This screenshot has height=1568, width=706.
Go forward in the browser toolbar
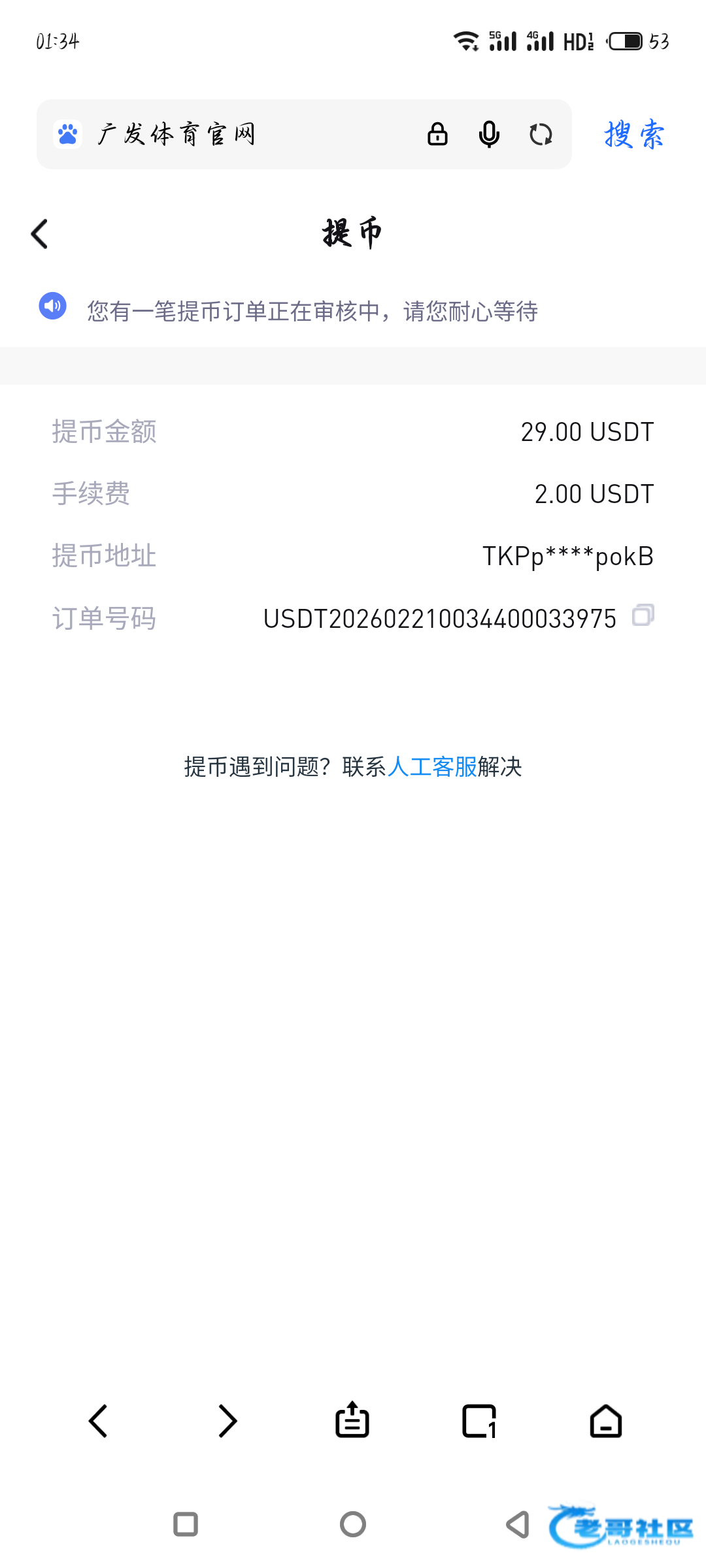coord(227,1421)
